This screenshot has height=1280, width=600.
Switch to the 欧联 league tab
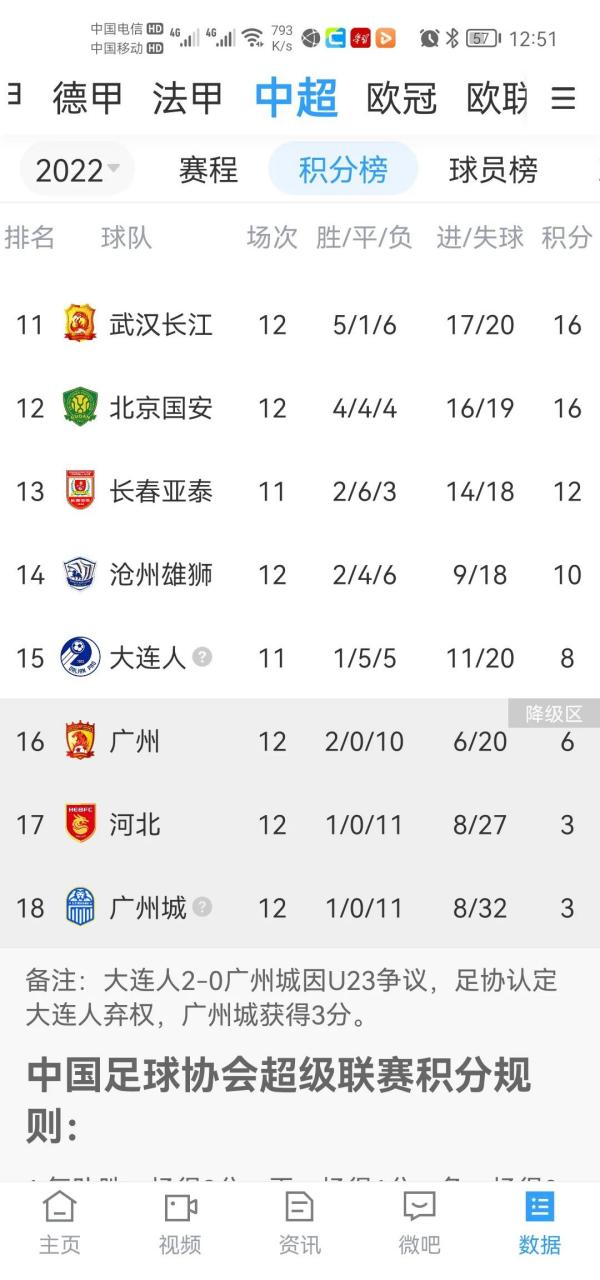[496, 98]
